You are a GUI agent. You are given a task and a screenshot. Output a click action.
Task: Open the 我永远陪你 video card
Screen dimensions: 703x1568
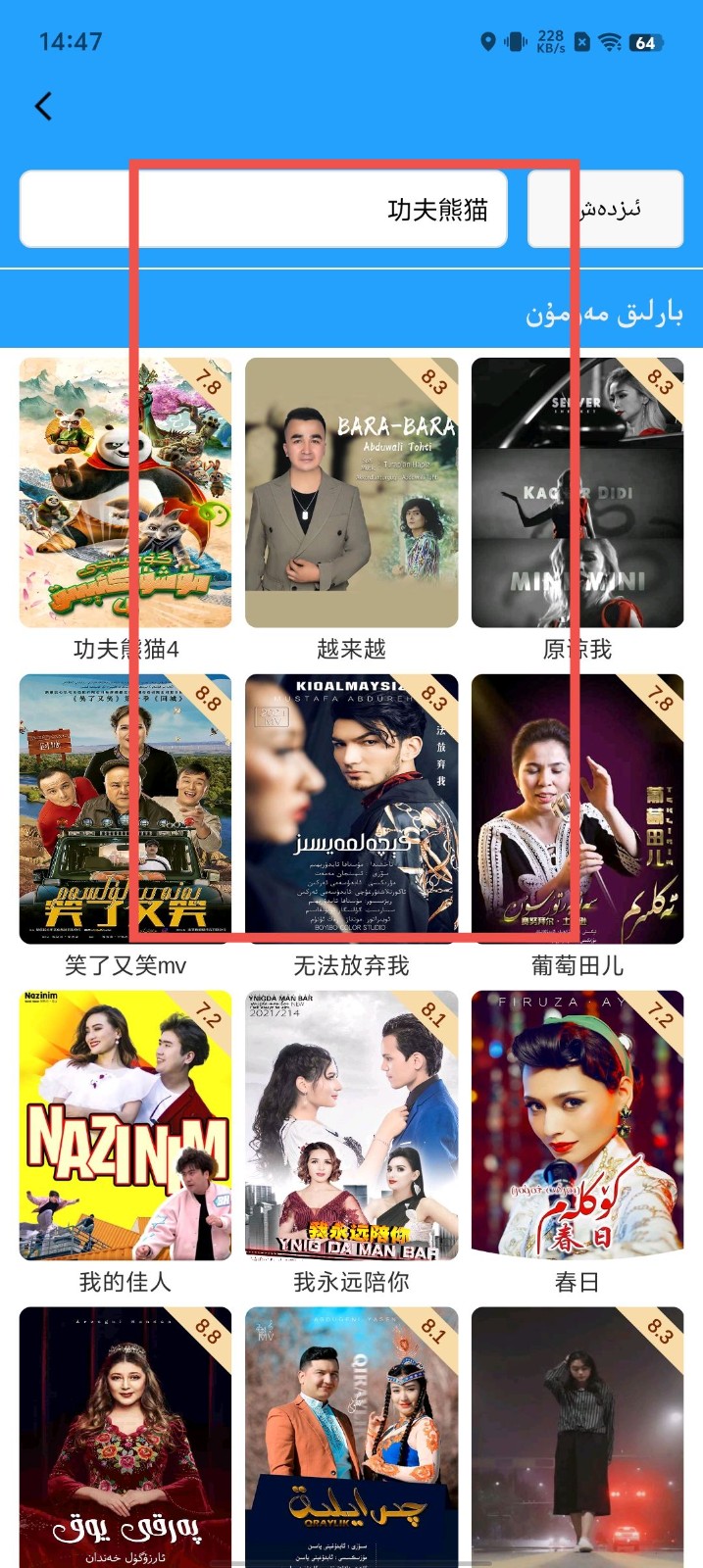[x=351, y=1125]
